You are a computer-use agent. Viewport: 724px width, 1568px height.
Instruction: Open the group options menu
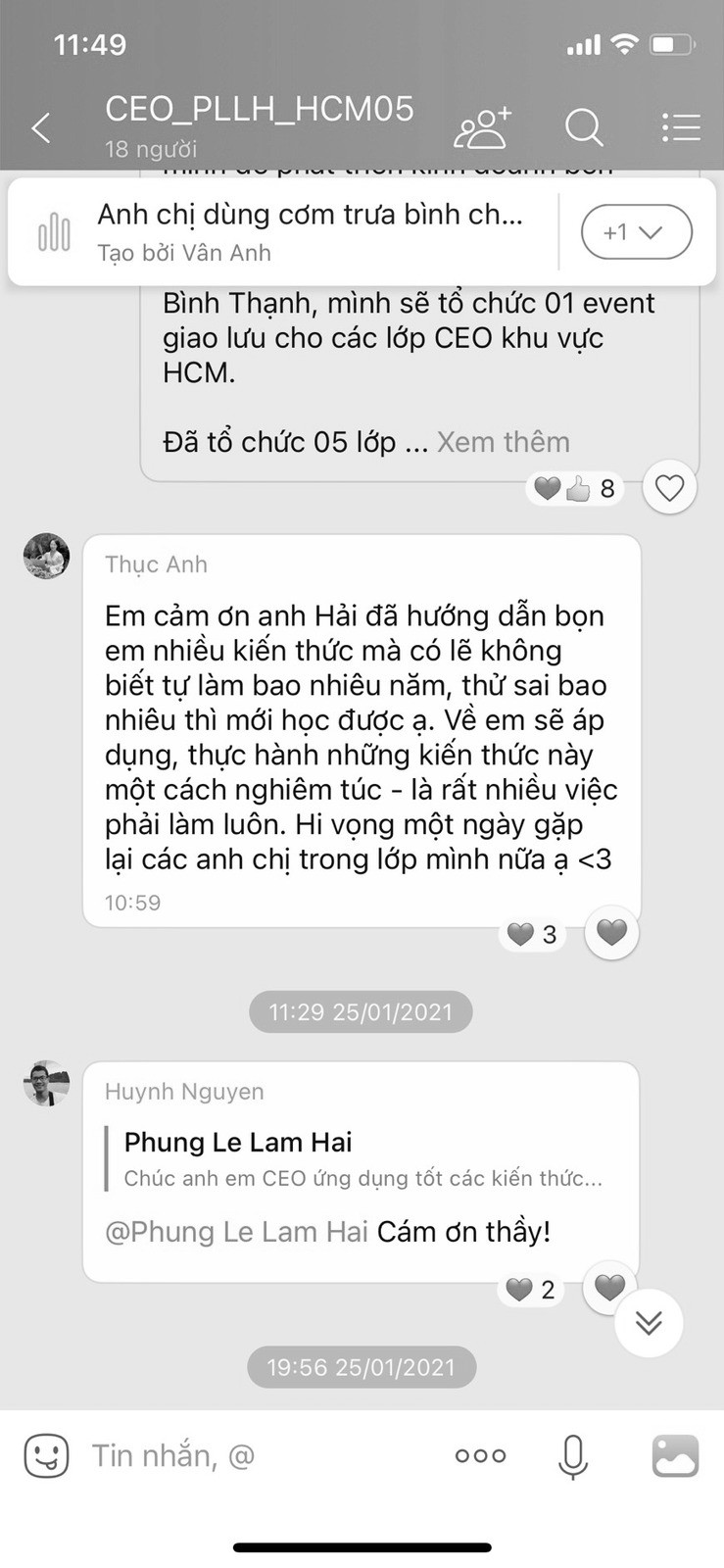pyautogui.click(x=680, y=127)
